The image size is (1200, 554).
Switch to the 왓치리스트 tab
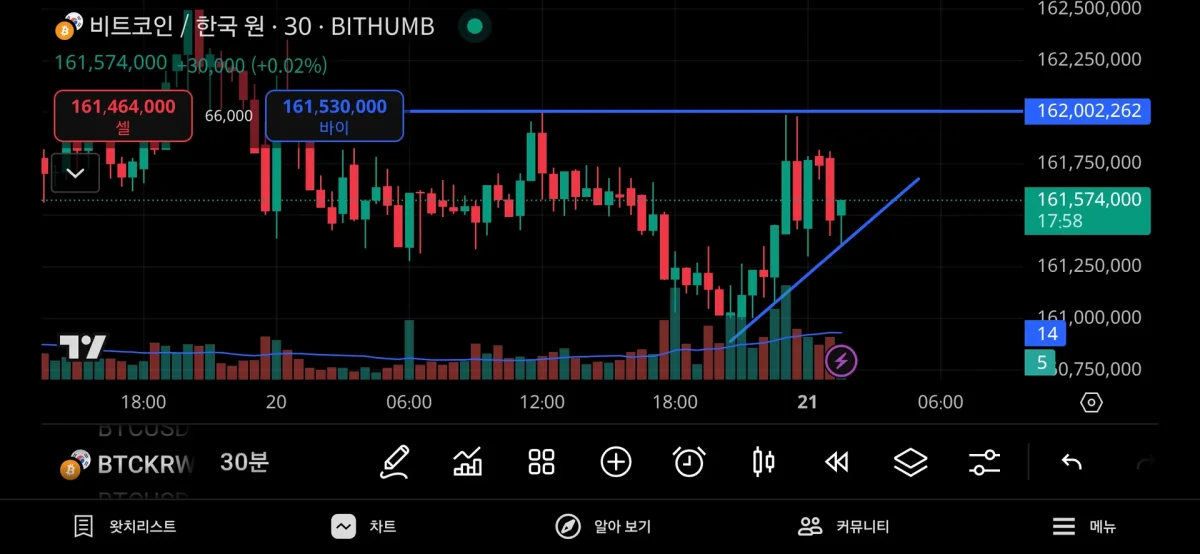(x=126, y=526)
